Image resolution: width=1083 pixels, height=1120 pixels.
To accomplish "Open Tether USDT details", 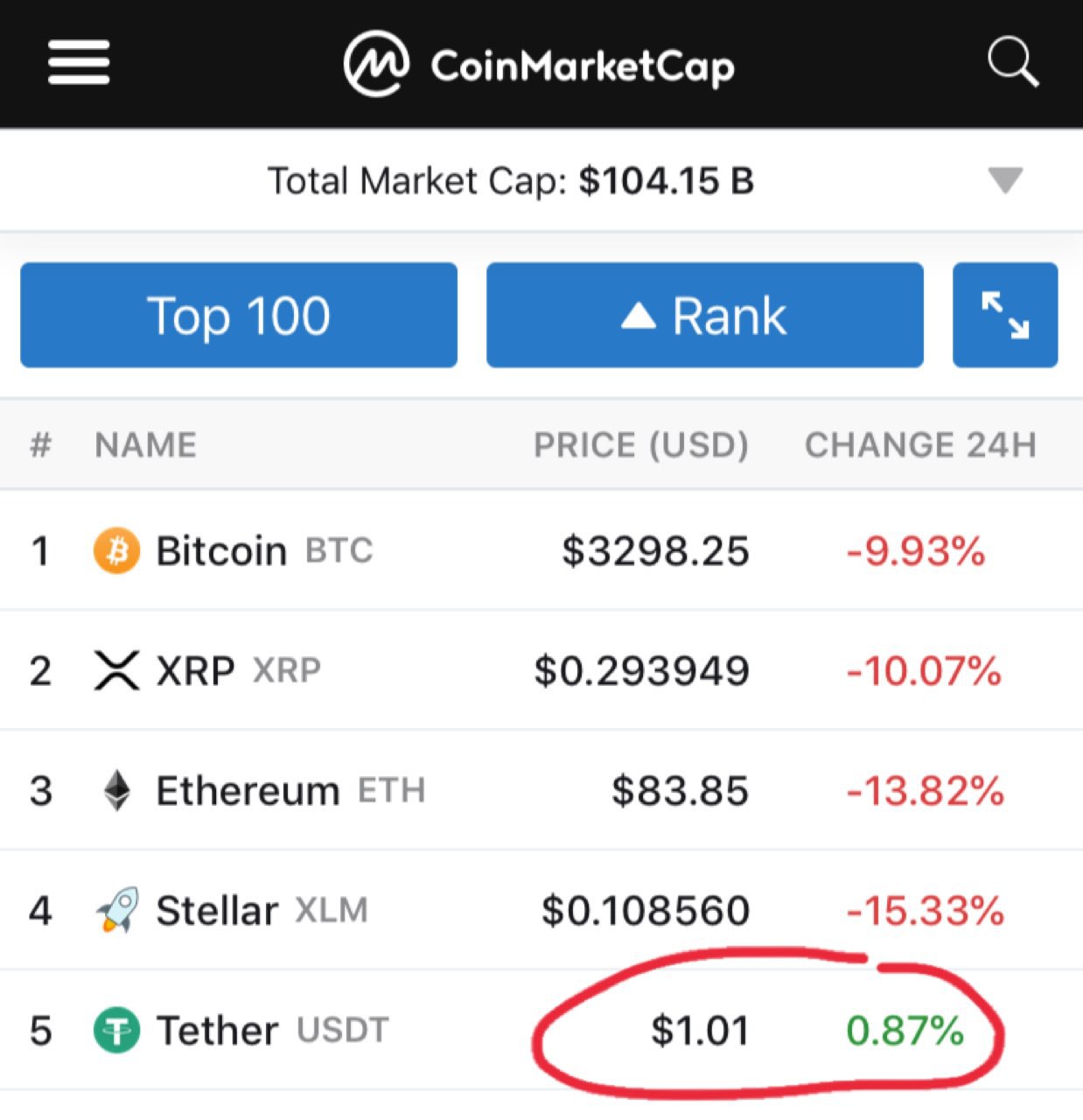I will 217,1031.
